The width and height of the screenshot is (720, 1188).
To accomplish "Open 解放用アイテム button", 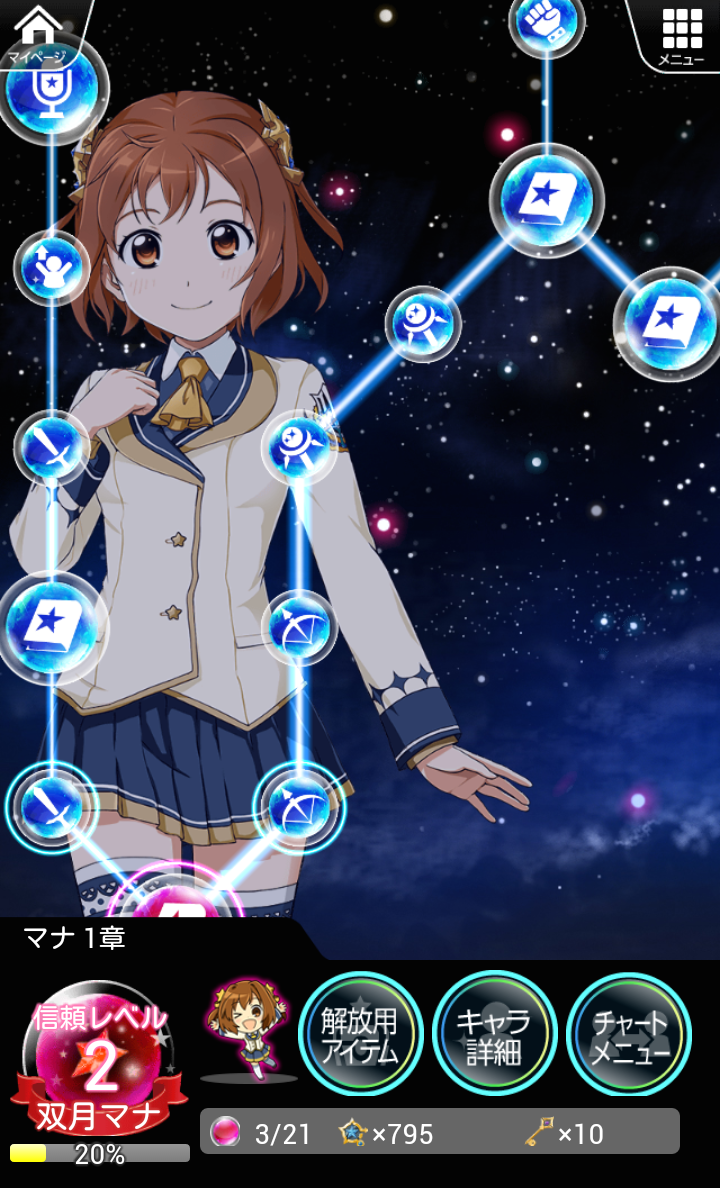I will 360,1033.
